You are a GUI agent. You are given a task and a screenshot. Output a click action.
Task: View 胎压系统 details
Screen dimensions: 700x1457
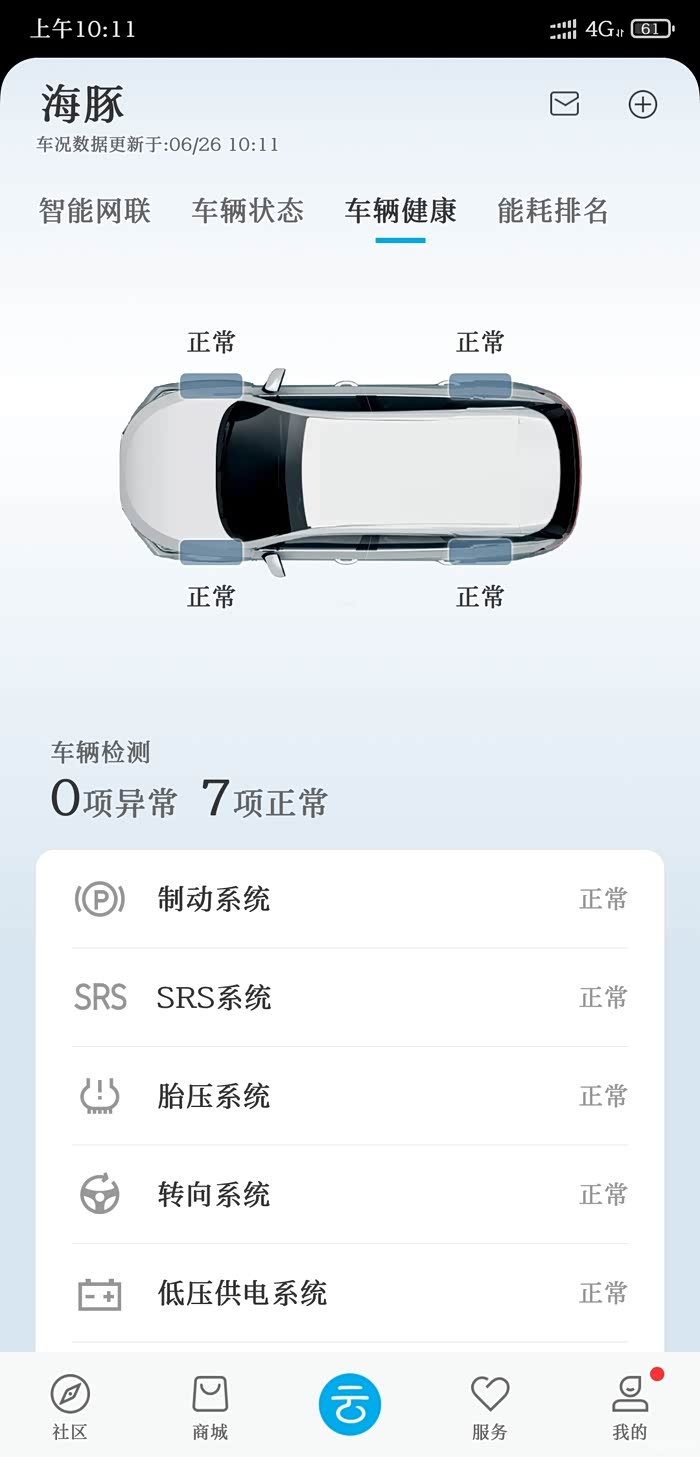[x=350, y=1096]
